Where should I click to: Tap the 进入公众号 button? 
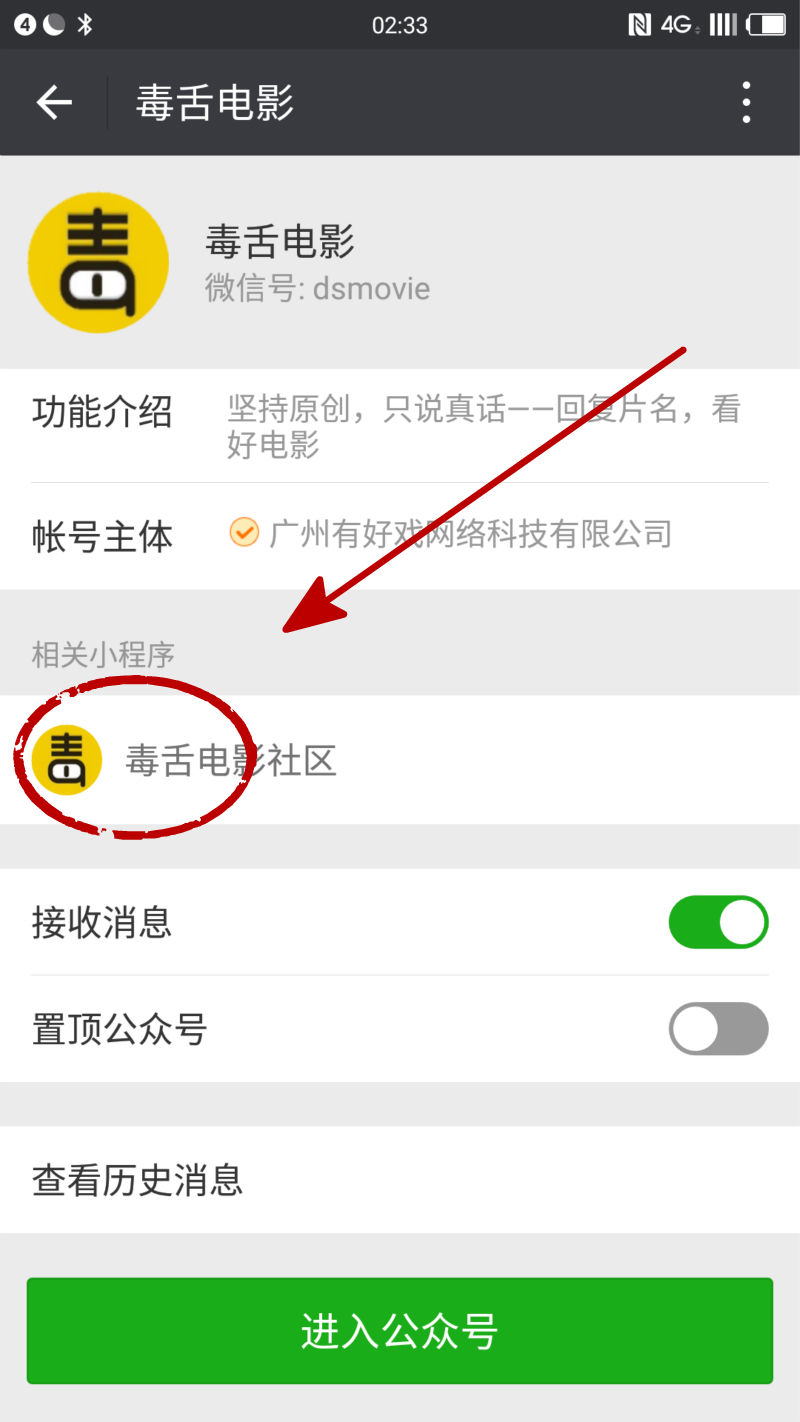pyautogui.click(x=400, y=1331)
